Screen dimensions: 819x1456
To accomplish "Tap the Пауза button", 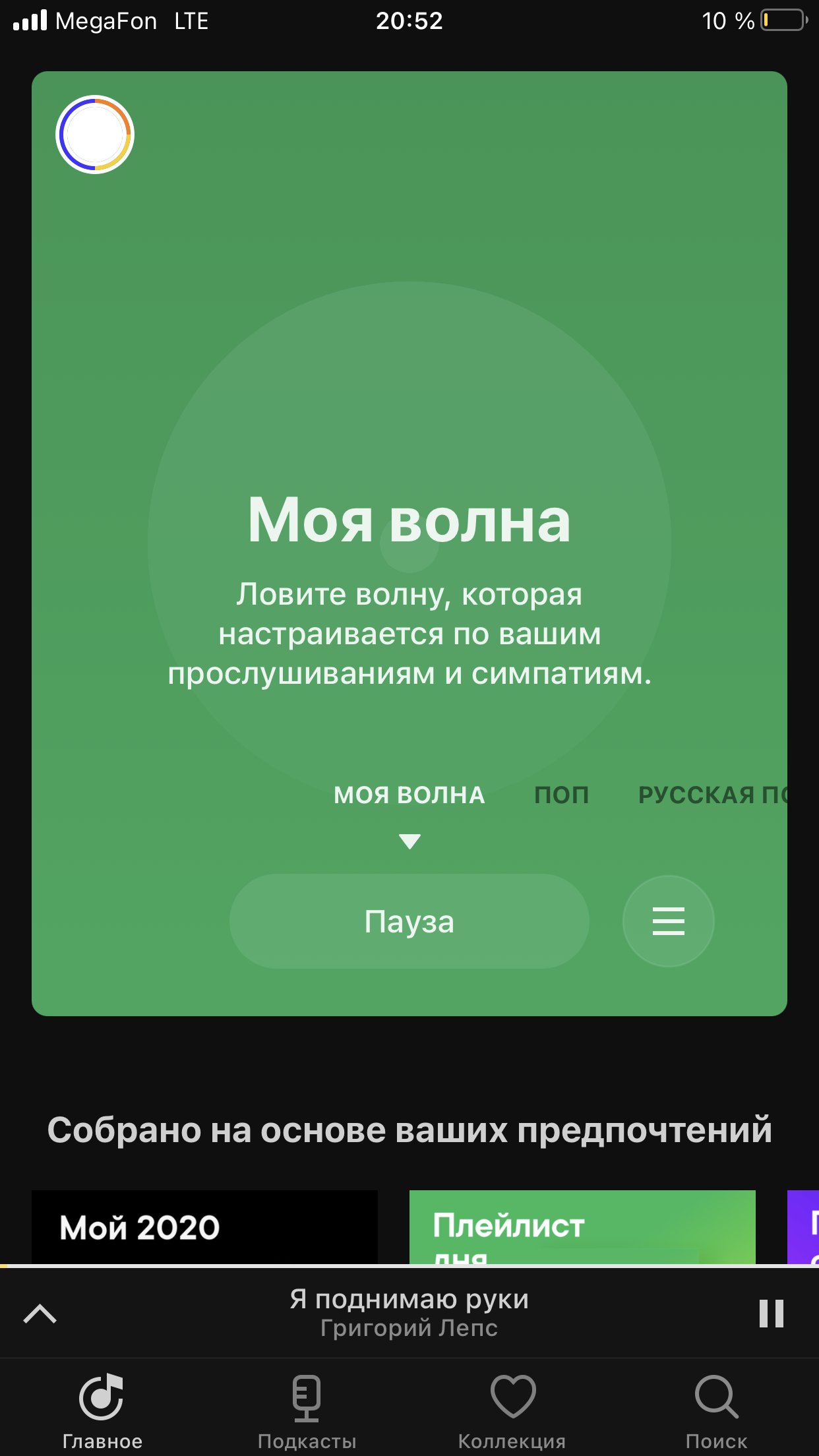I will (409, 921).
